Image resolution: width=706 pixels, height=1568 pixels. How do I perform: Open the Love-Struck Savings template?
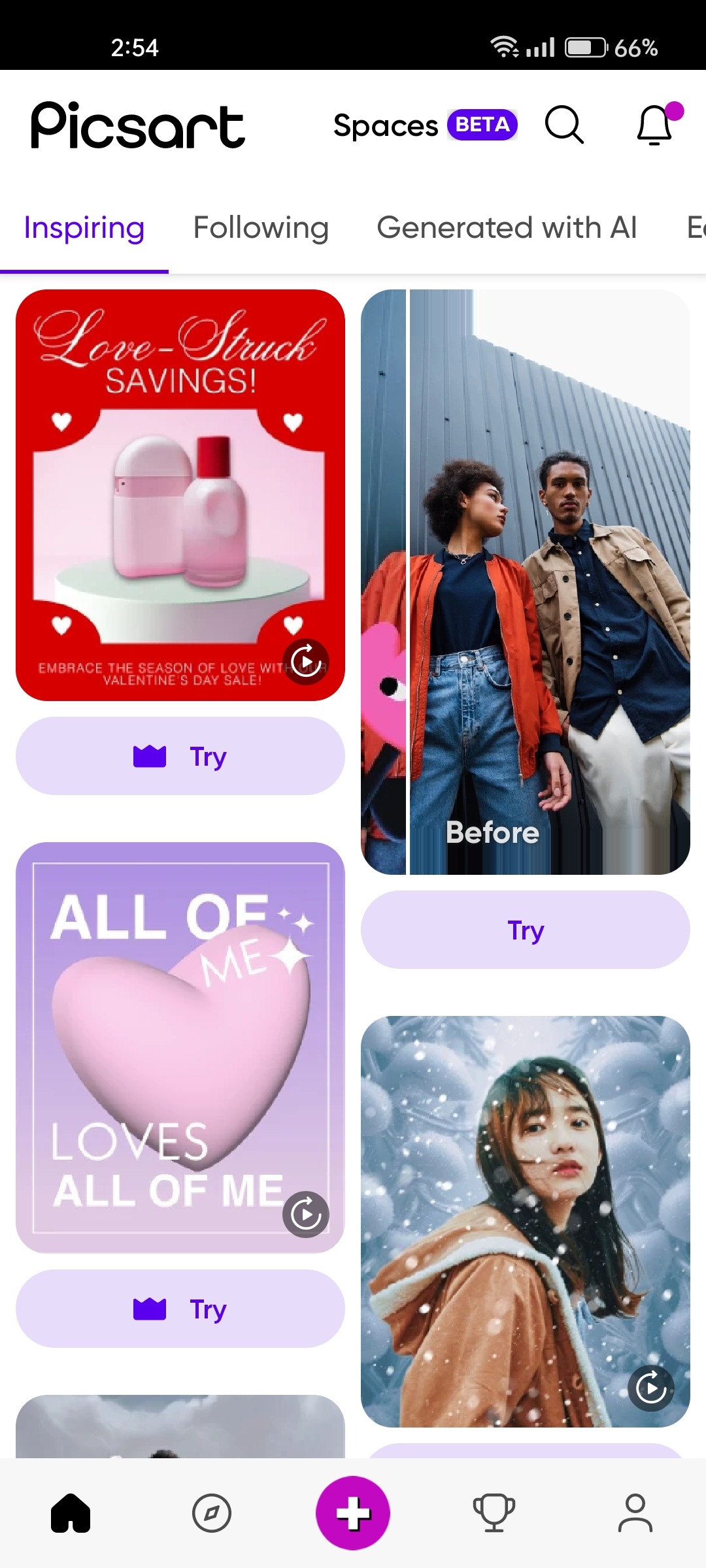tap(180, 495)
